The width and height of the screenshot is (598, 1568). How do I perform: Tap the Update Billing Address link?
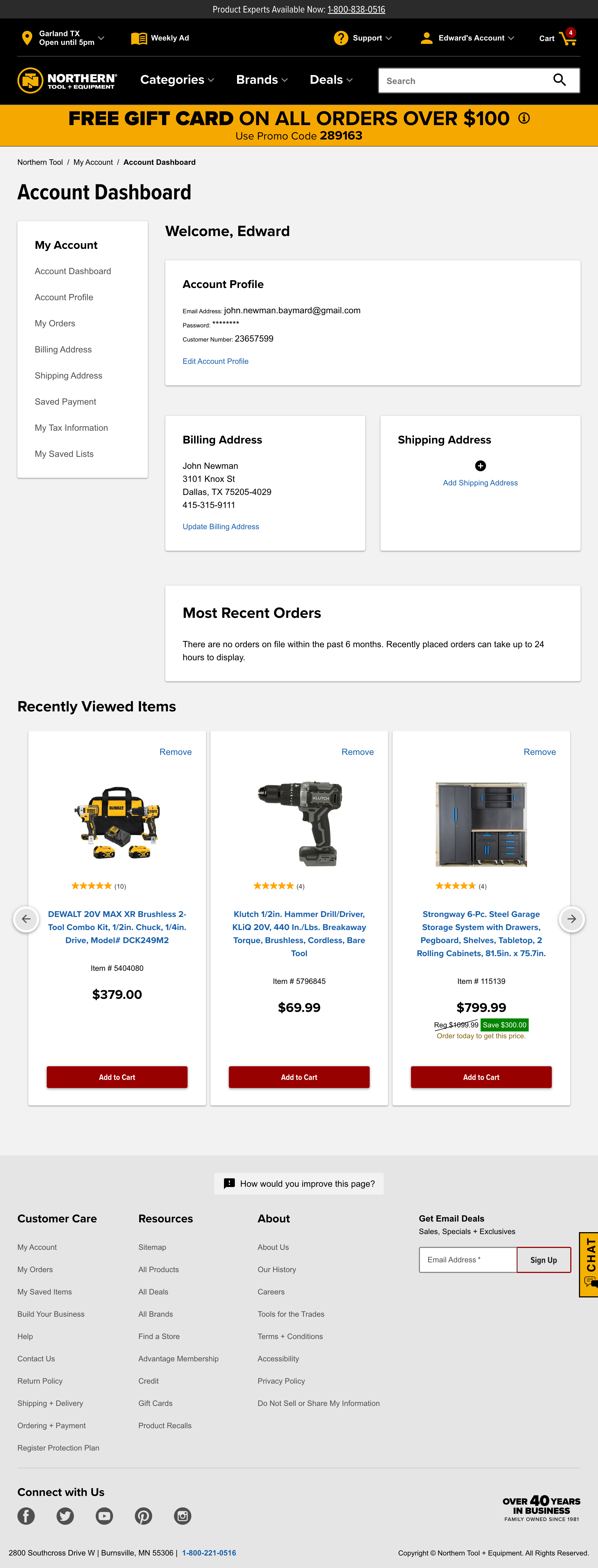click(221, 526)
